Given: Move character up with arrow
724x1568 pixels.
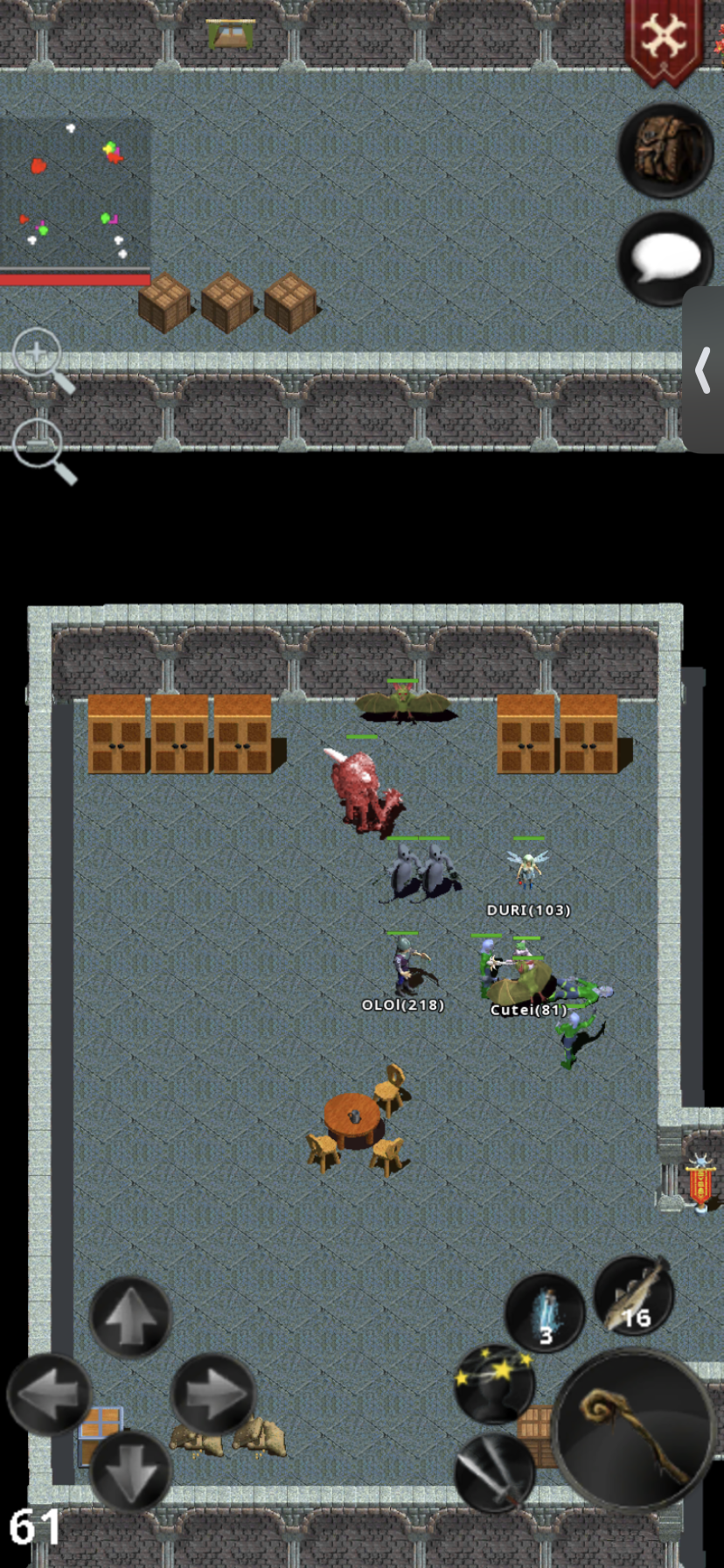Looking at the screenshot, I should (130, 1316).
